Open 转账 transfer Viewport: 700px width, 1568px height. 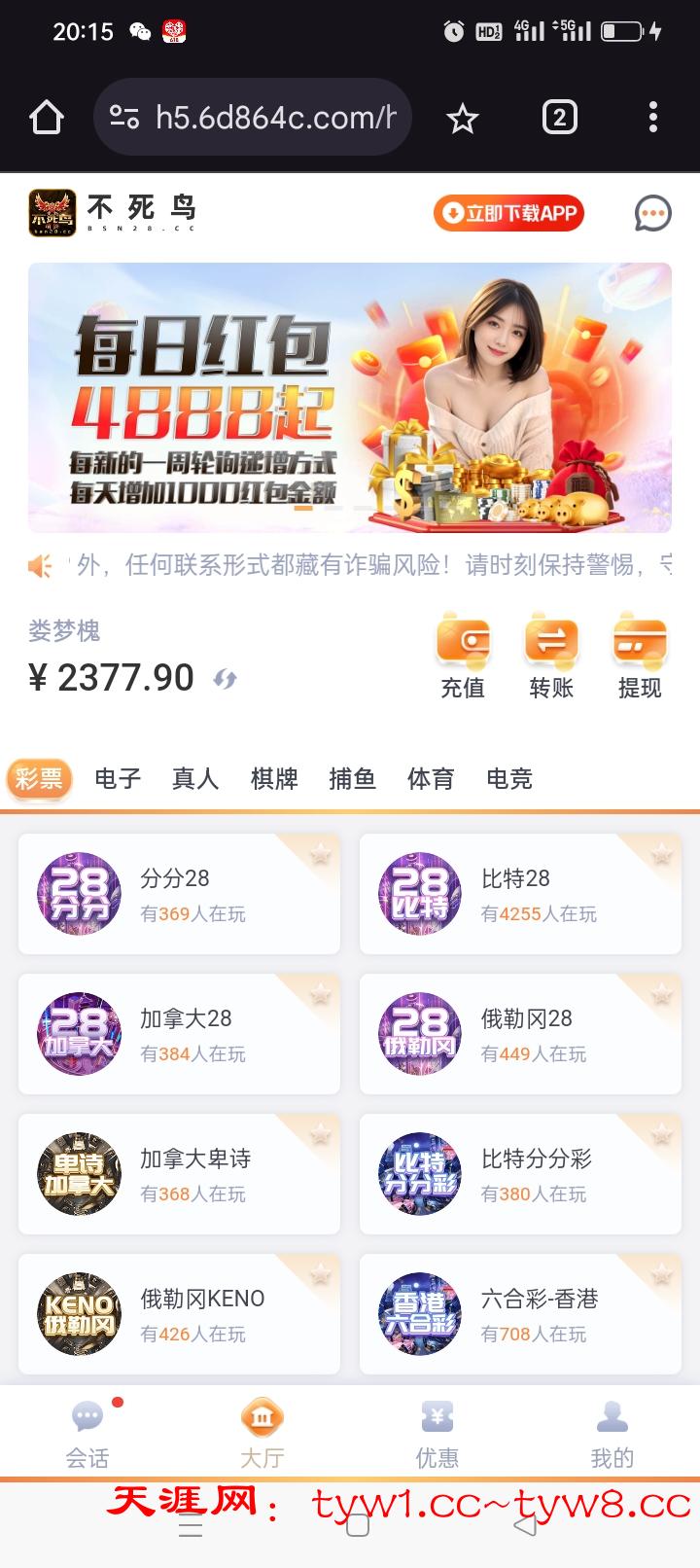(x=551, y=657)
